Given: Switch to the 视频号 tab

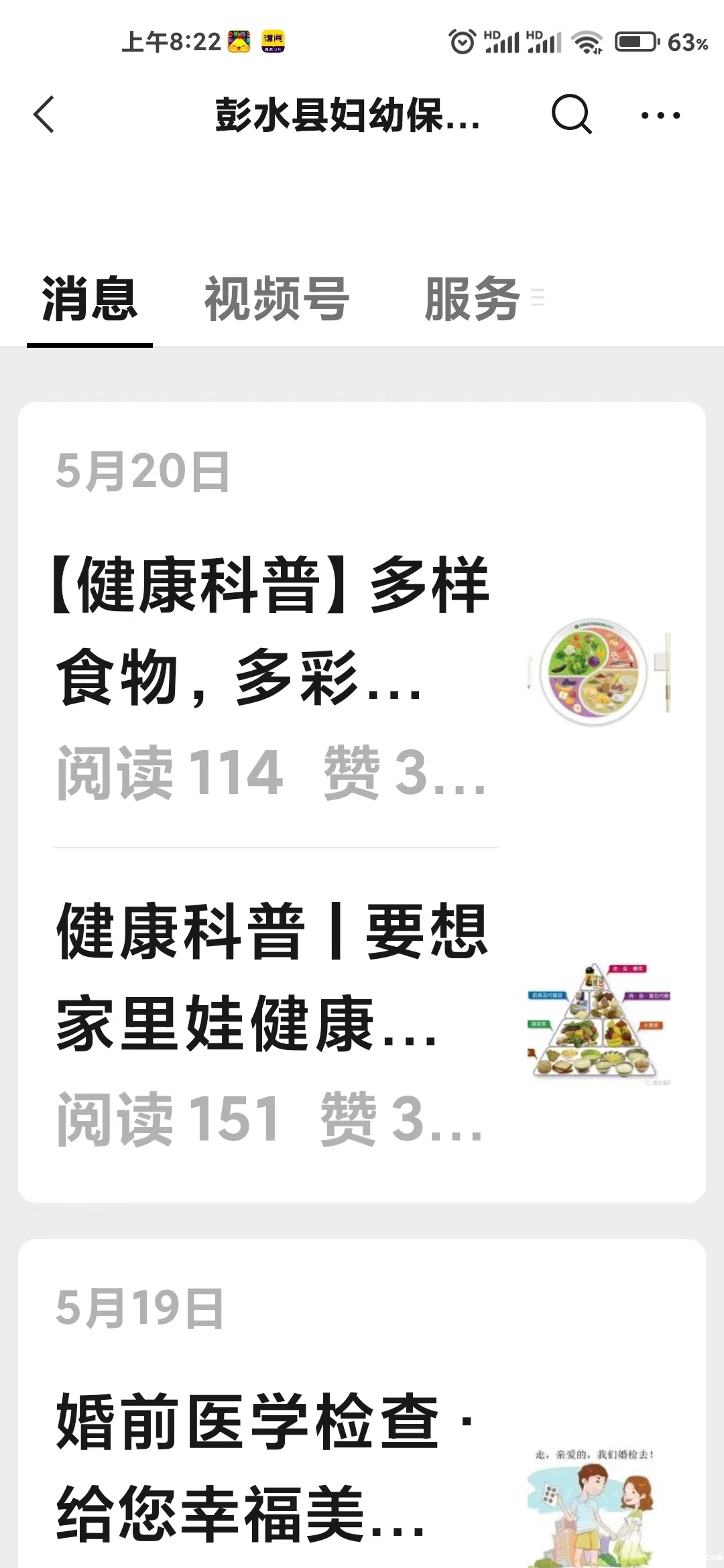Looking at the screenshot, I should [x=276, y=300].
